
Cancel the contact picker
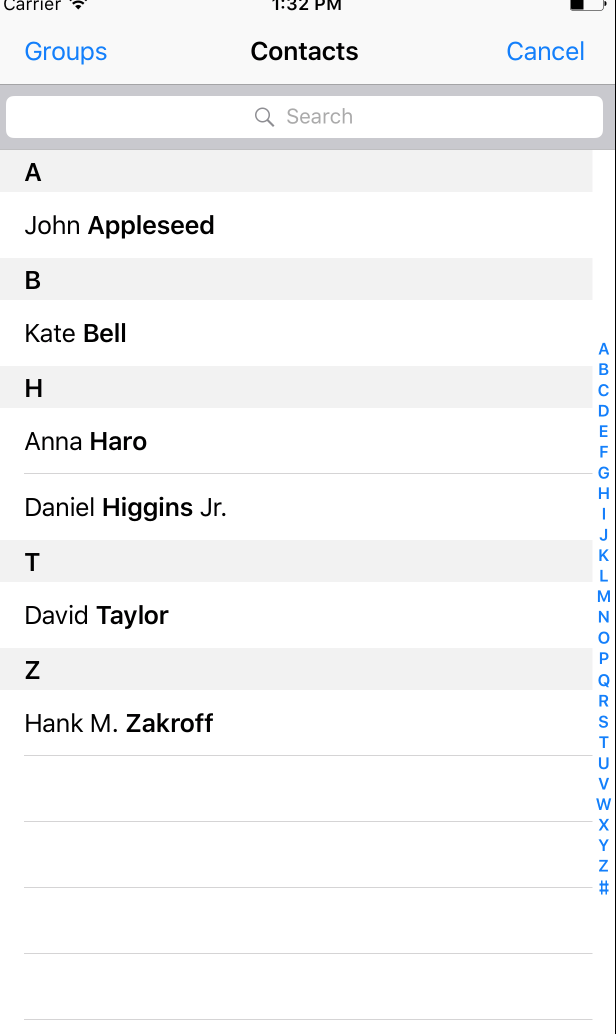pos(545,52)
